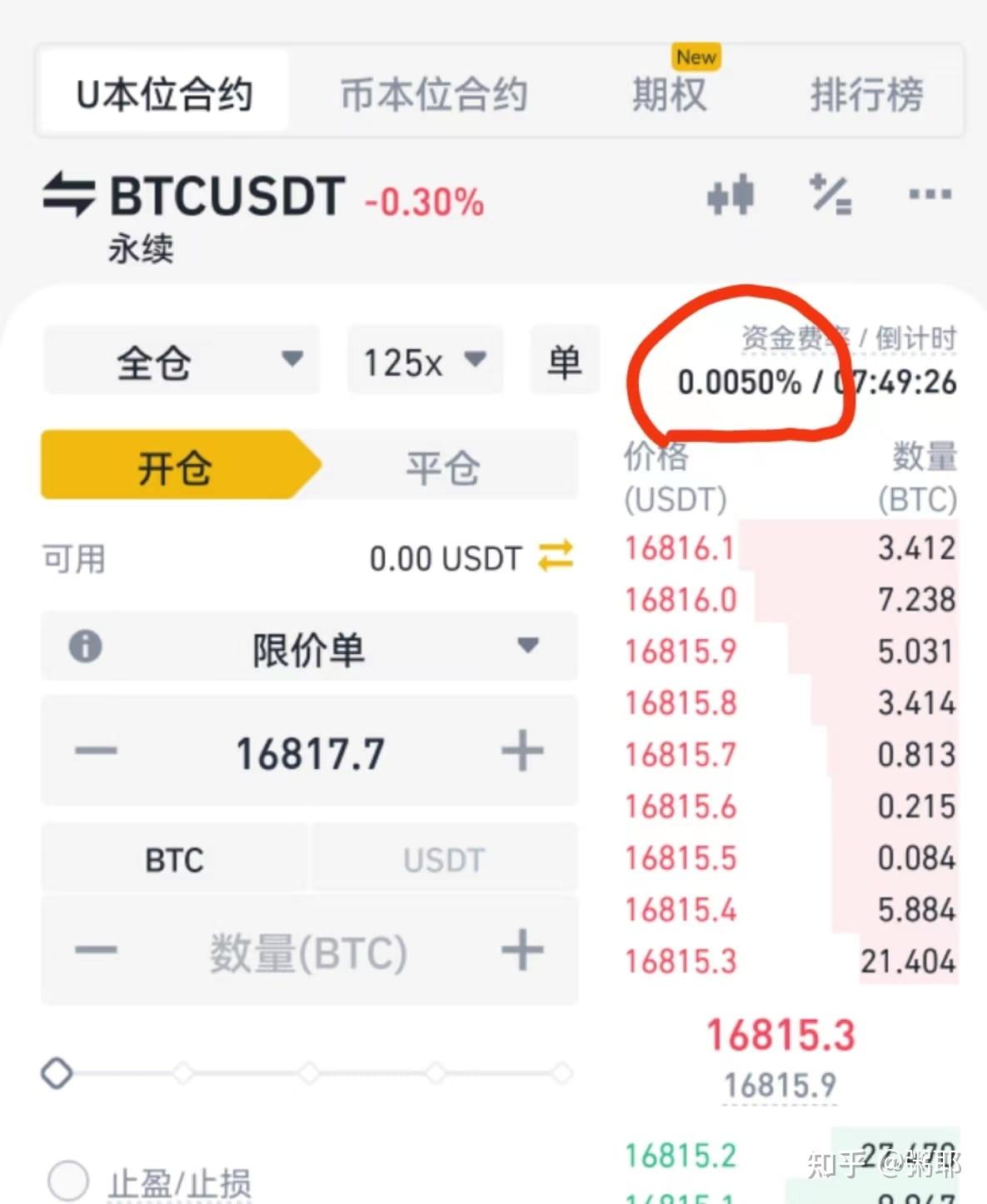
Task: Click the futures calculator icon
Action: click(x=832, y=196)
